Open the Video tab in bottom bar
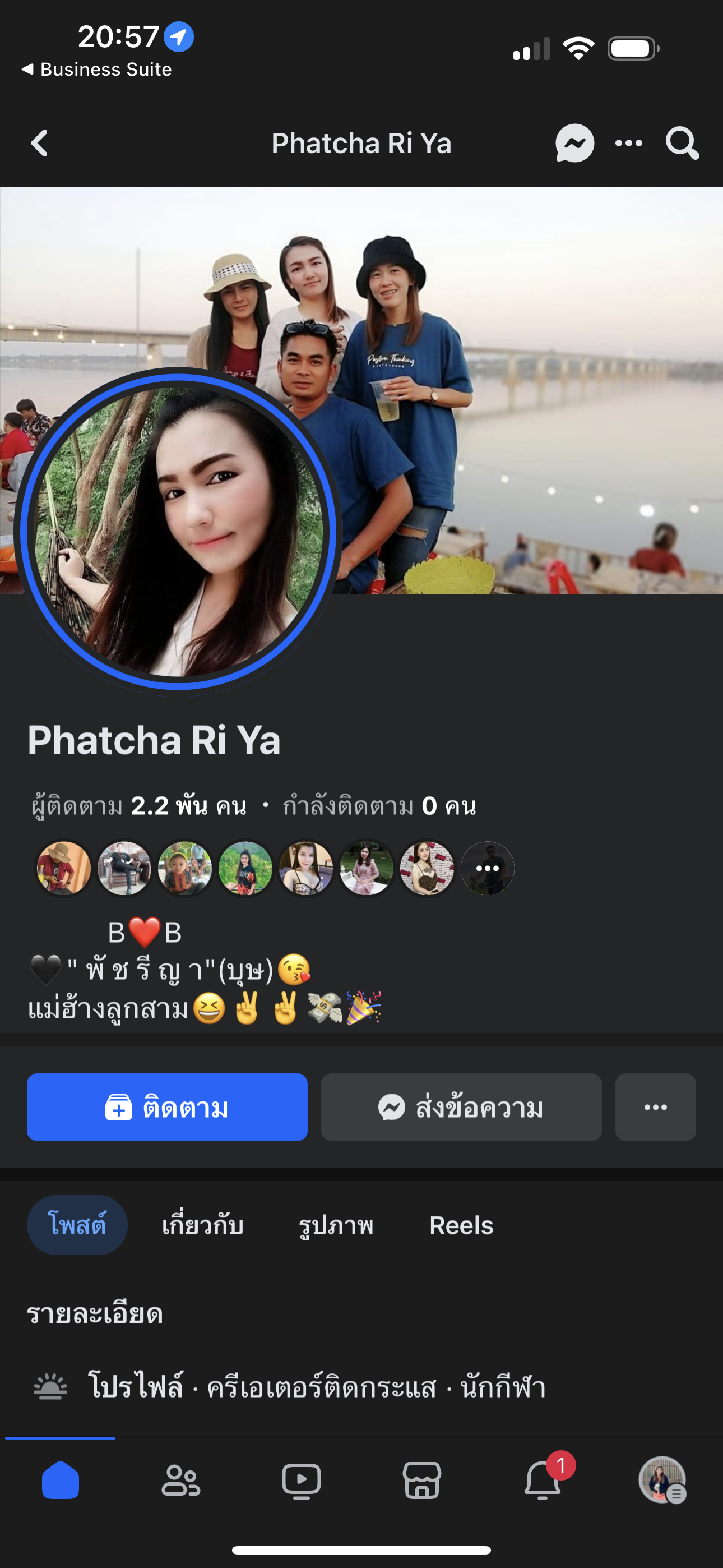 302,1481
